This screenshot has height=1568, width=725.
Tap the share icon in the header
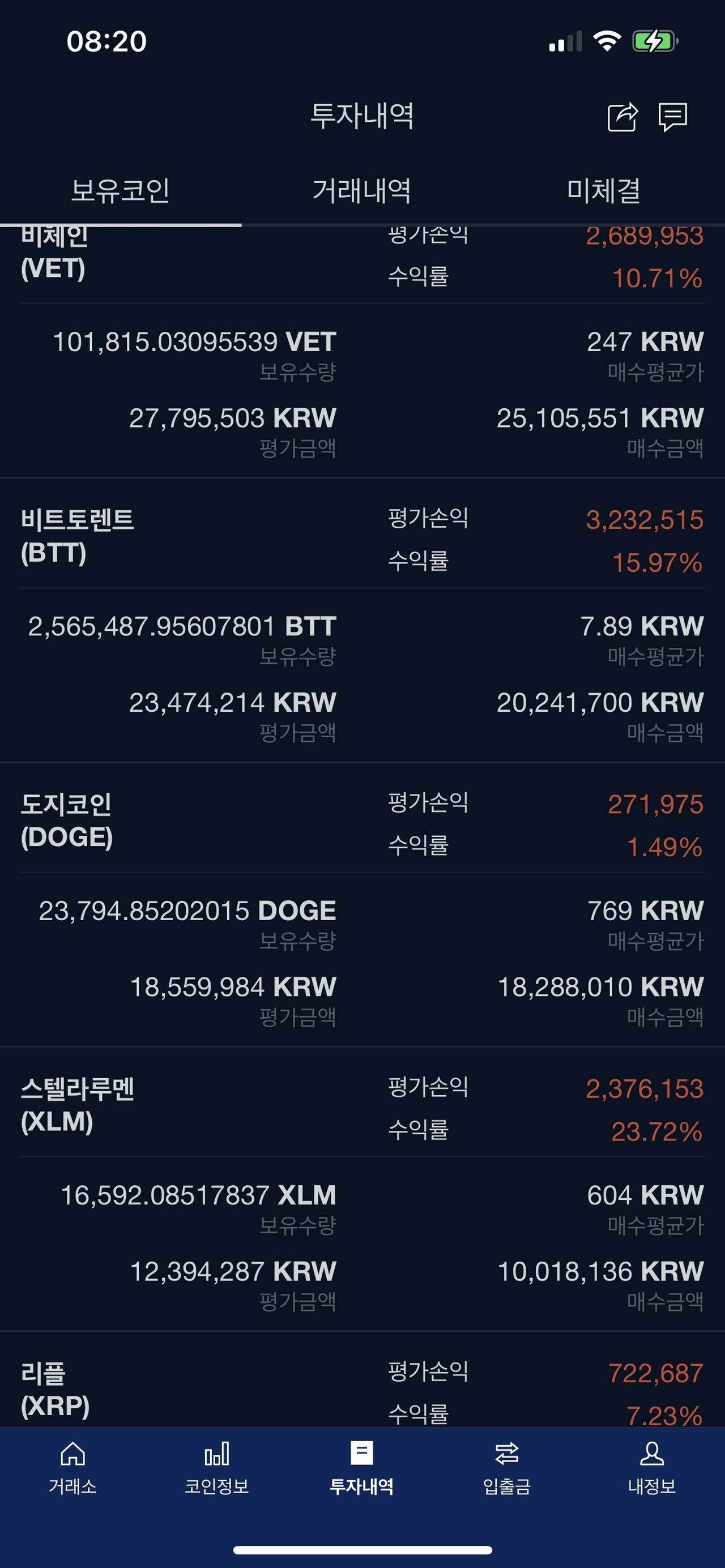(622, 117)
